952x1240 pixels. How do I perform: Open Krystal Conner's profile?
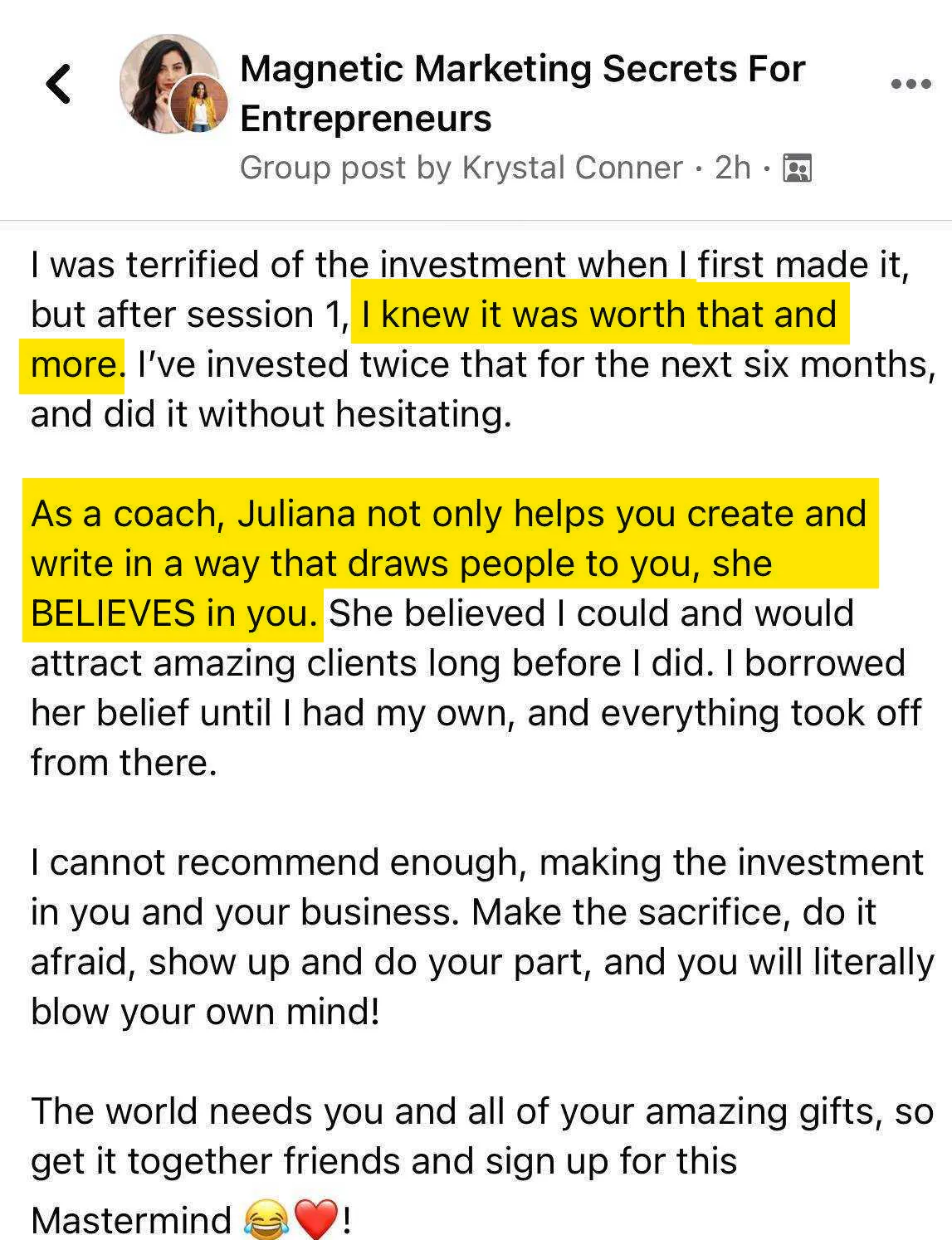click(572, 168)
